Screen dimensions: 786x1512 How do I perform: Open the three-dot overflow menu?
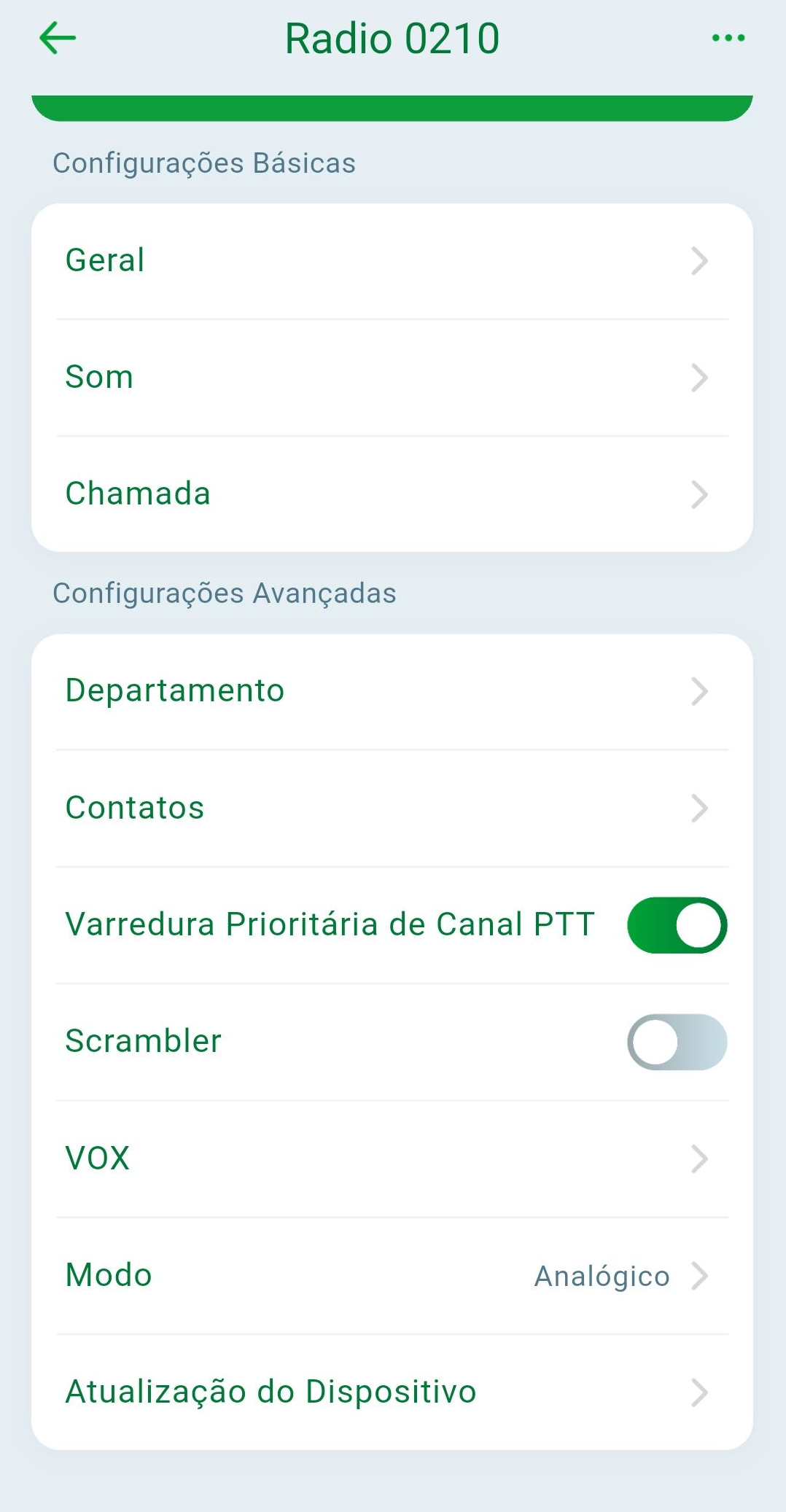tap(728, 38)
